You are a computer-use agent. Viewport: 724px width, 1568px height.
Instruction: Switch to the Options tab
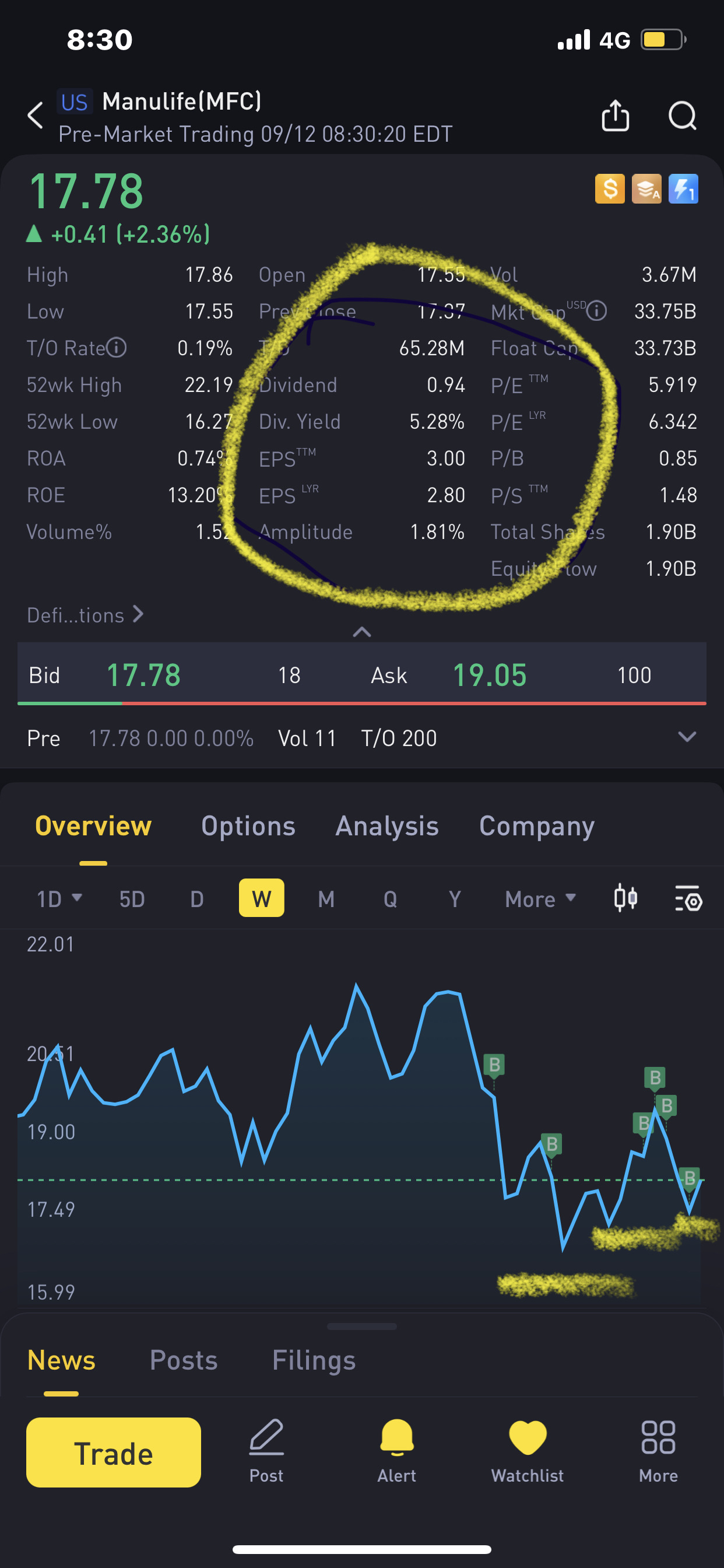248,826
